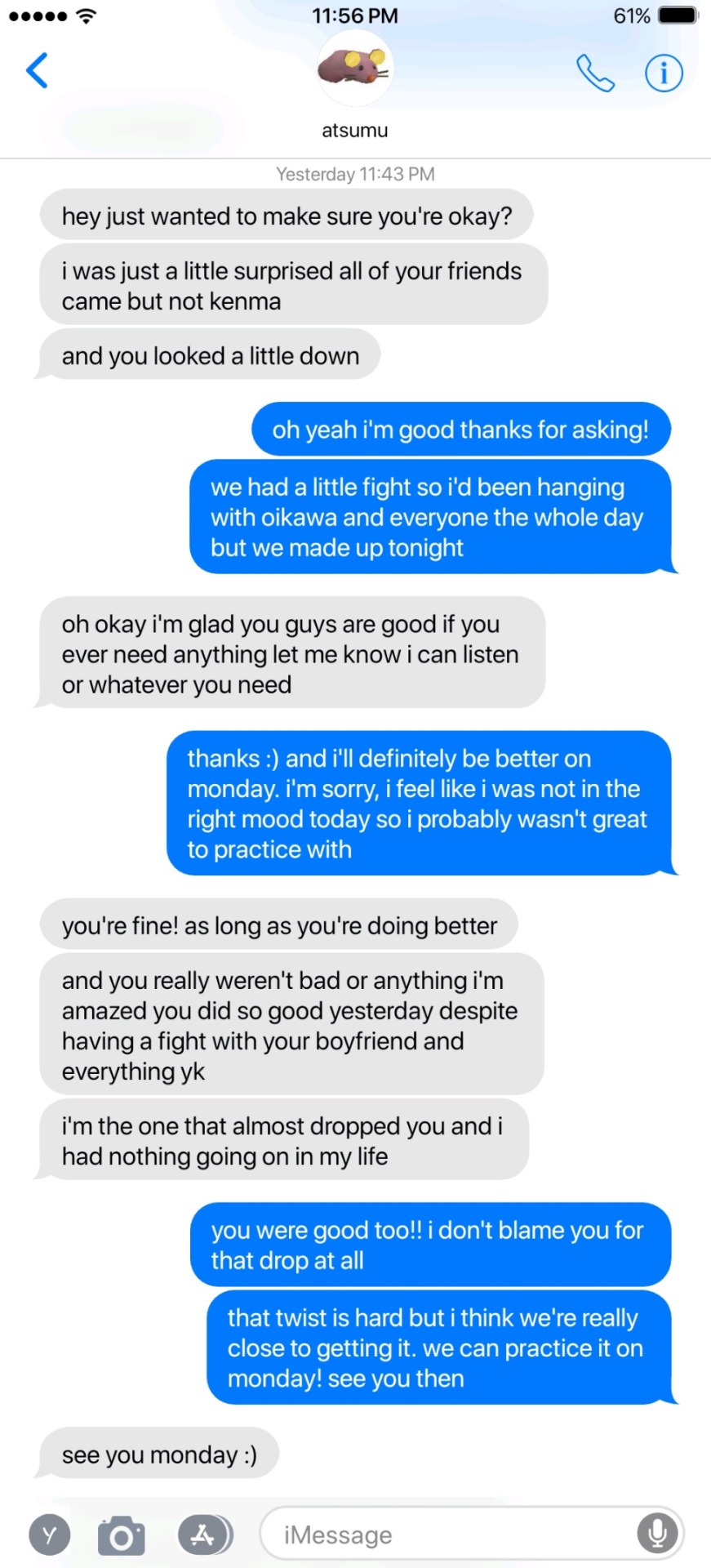Open atsumu's contact avatar
The width and height of the screenshot is (711, 1568).
coord(354,70)
